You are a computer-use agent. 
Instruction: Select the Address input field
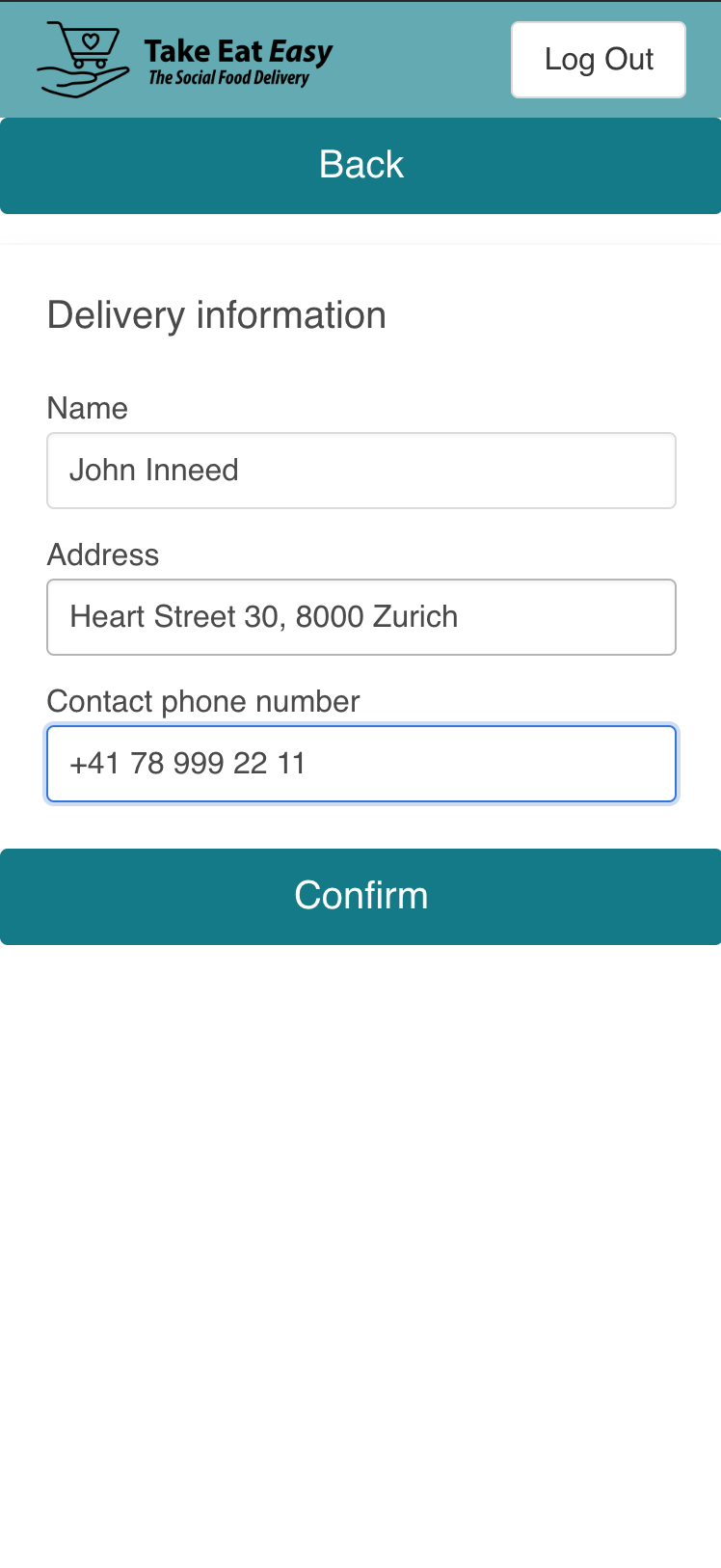(361, 617)
